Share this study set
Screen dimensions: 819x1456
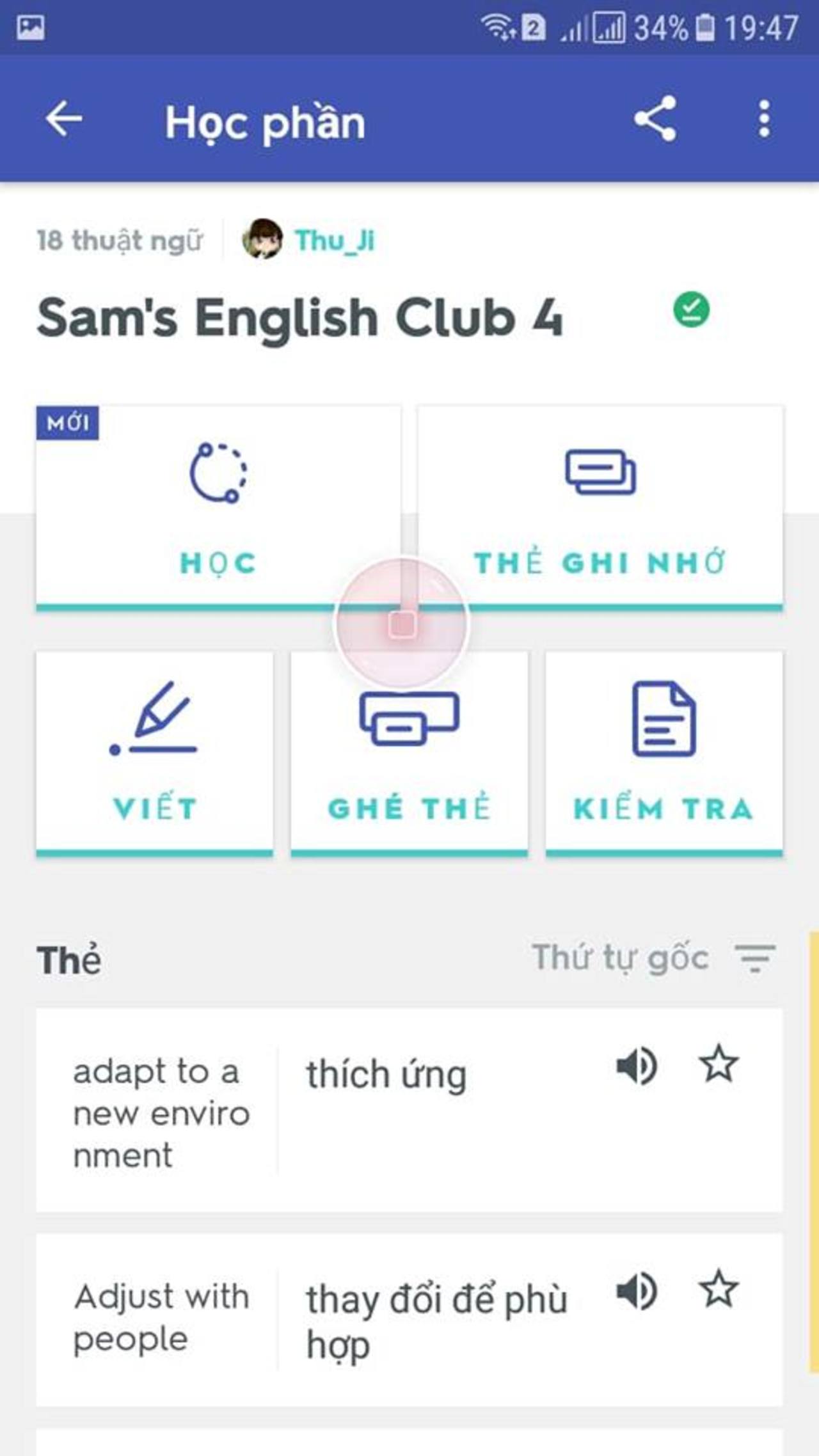(x=655, y=119)
